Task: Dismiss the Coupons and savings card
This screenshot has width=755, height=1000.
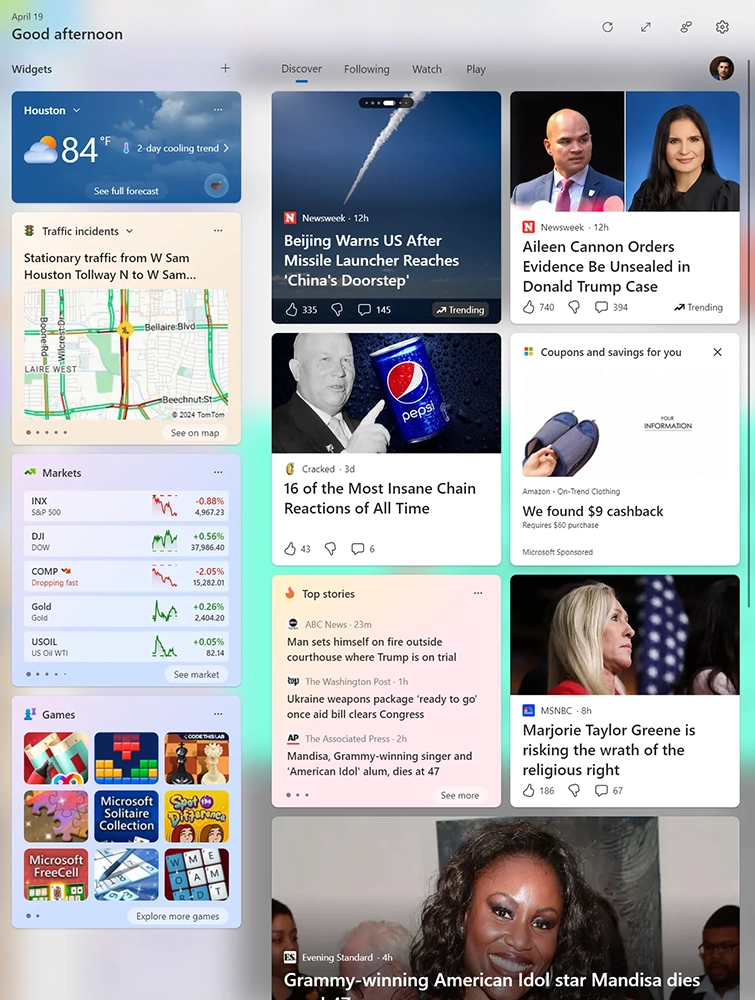Action: (x=717, y=352)
